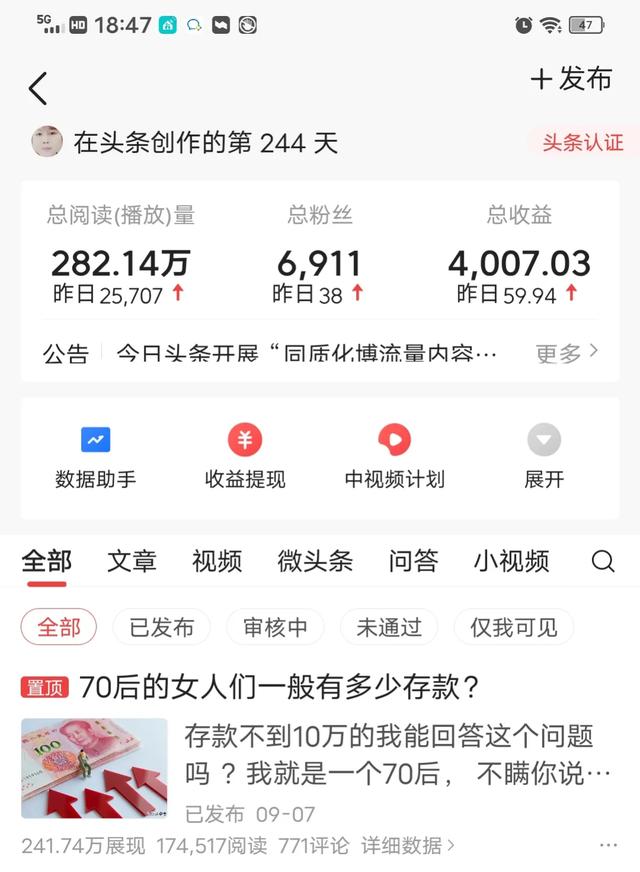Open 数据助手 data assistant
Image resolution: width=640 pixels, height=872 pixels.
(96, 458)
